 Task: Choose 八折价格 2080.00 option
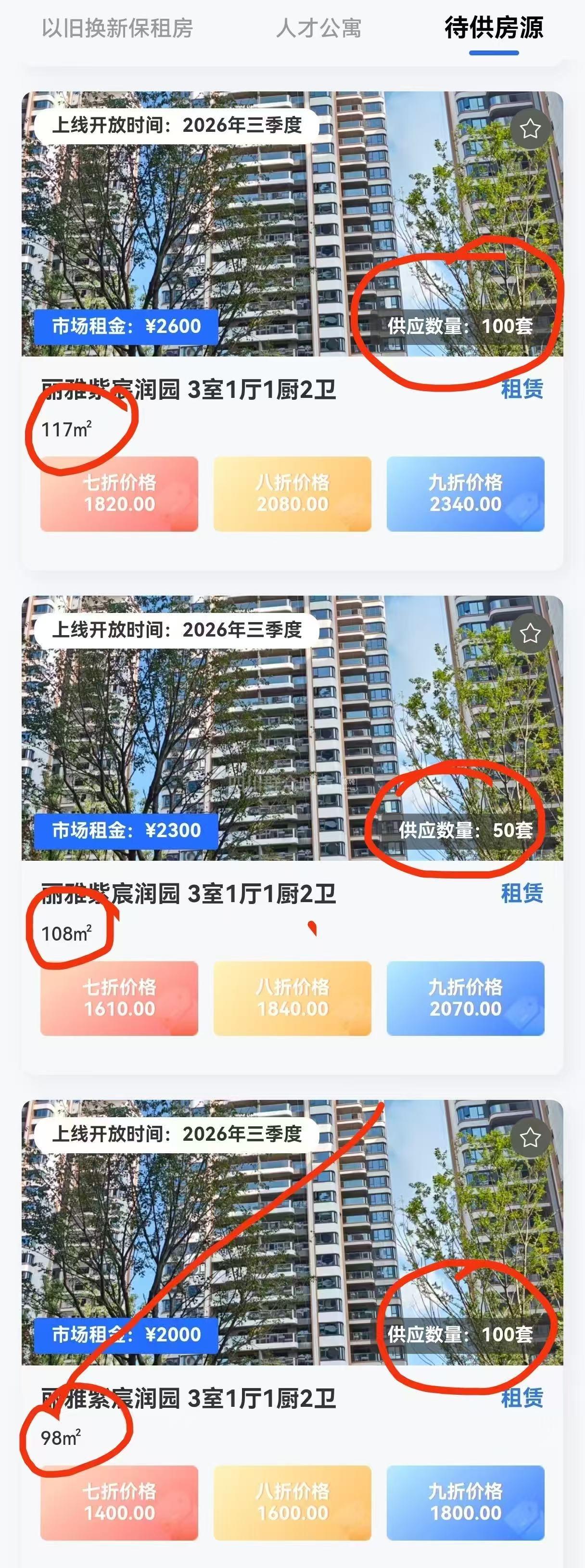[292, 494]
